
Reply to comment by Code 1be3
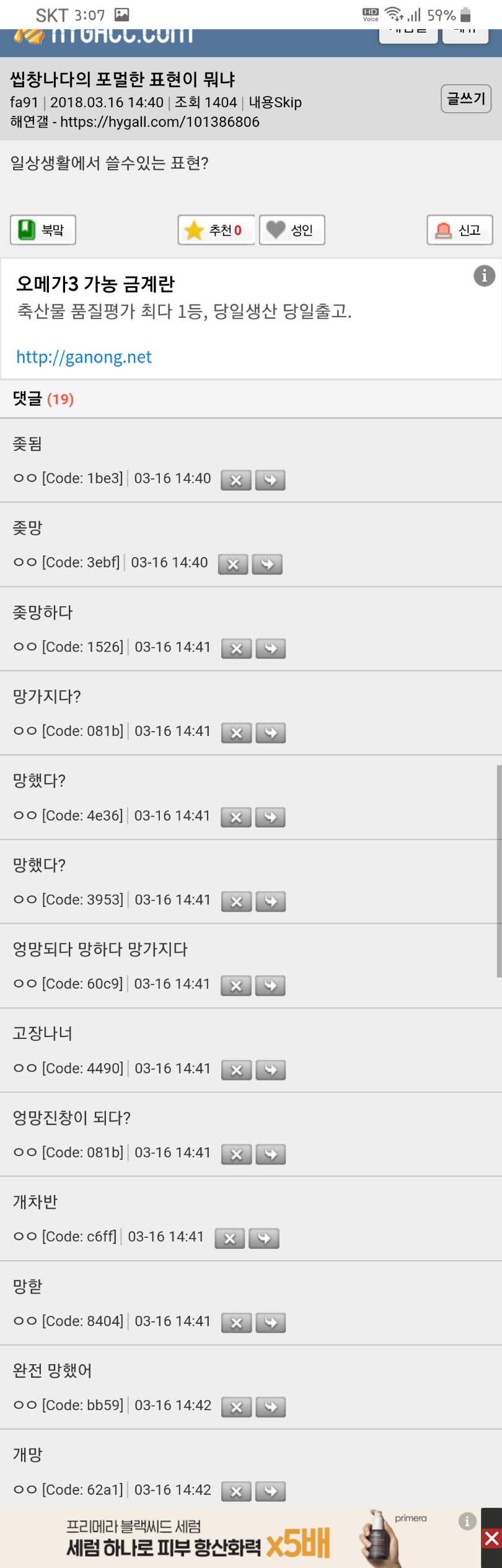click(270, 480)
